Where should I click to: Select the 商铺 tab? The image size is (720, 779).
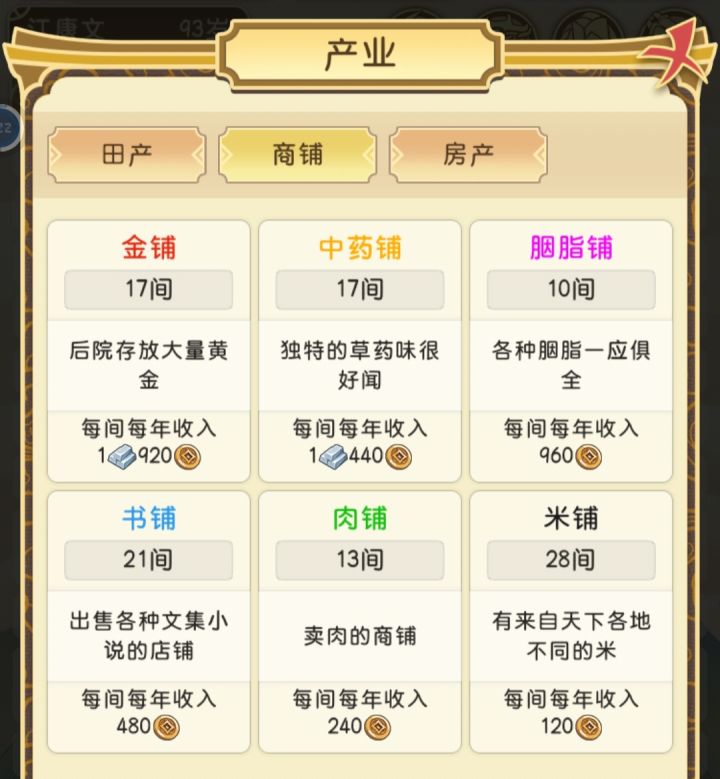coord(298,155)
